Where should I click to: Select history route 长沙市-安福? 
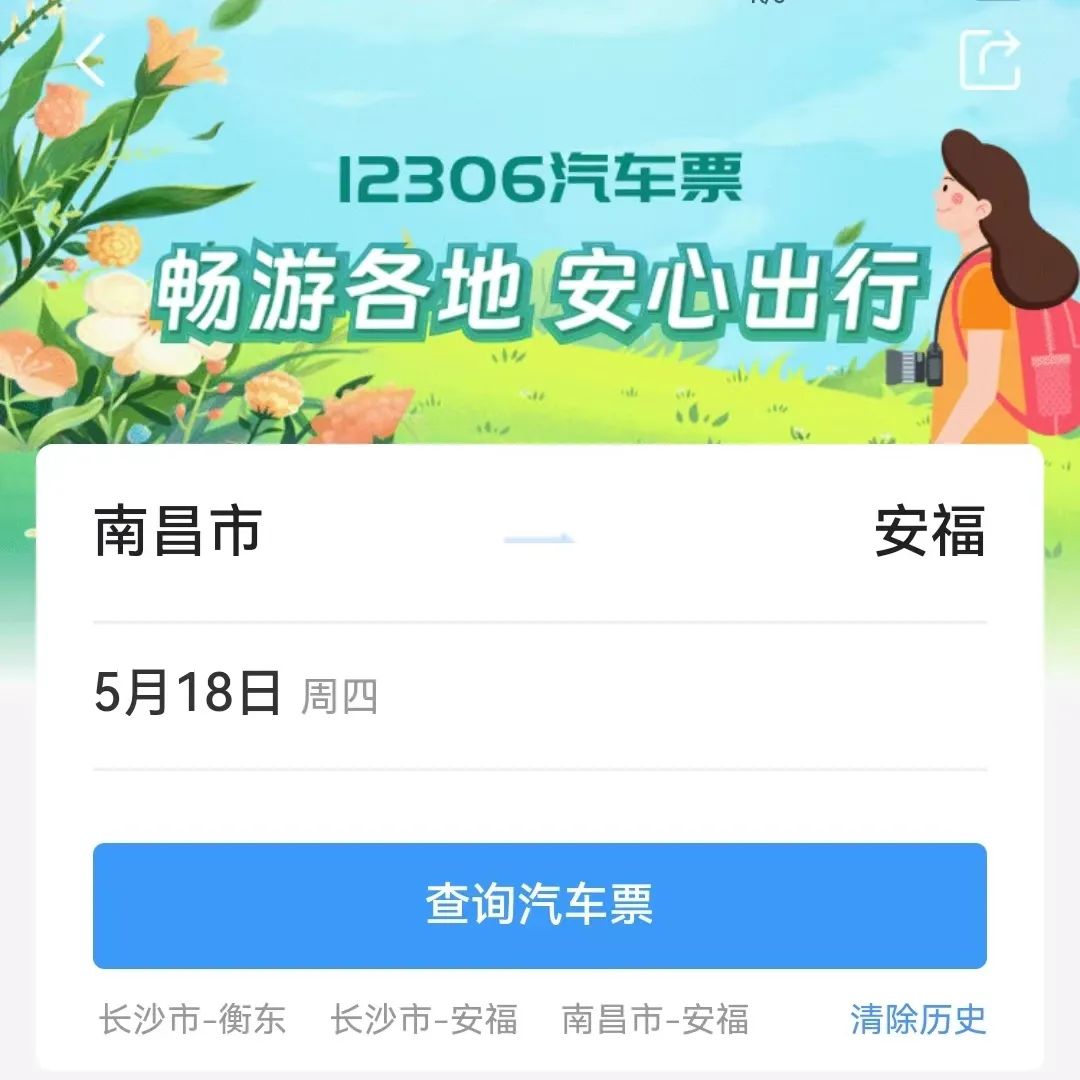tap(424, 1020)
